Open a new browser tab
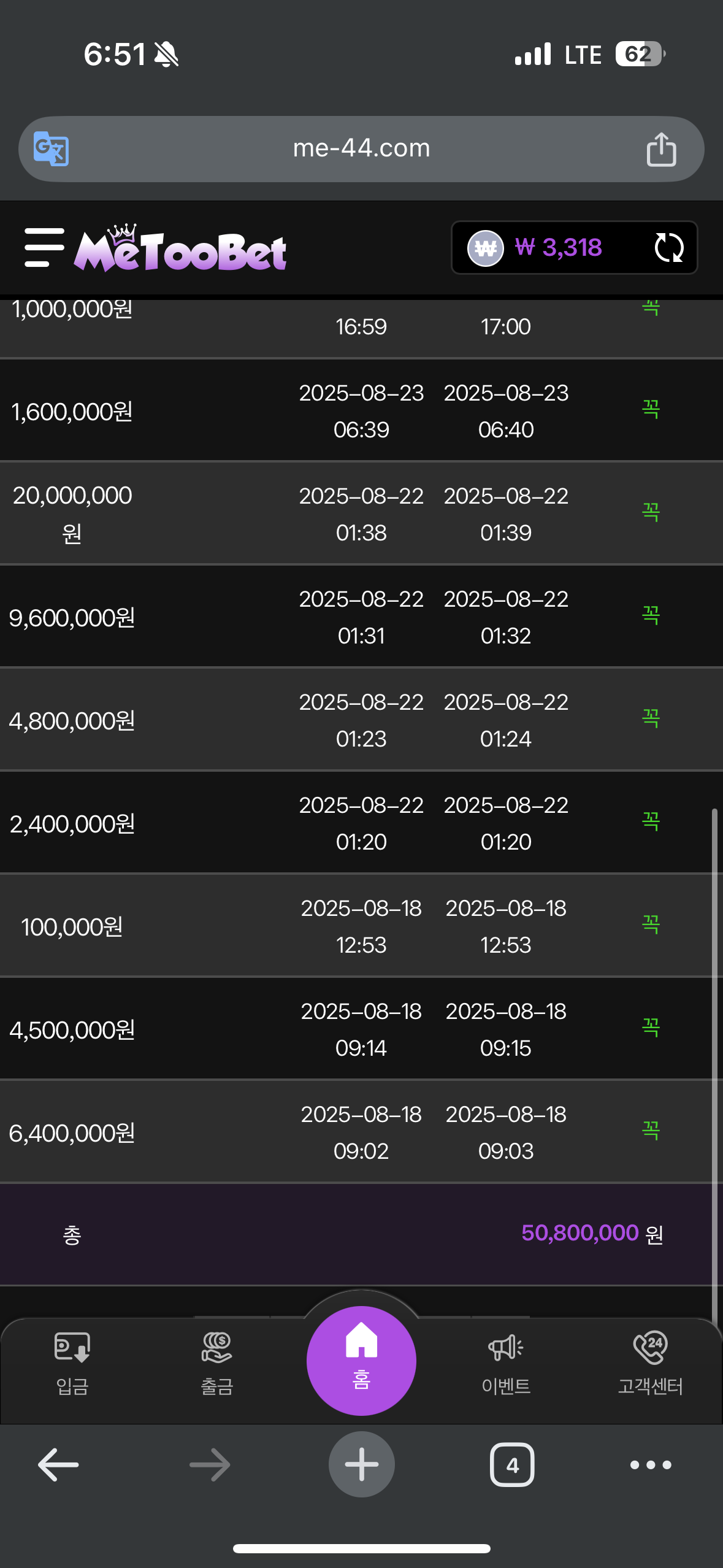 click(x=361, y=1464)
